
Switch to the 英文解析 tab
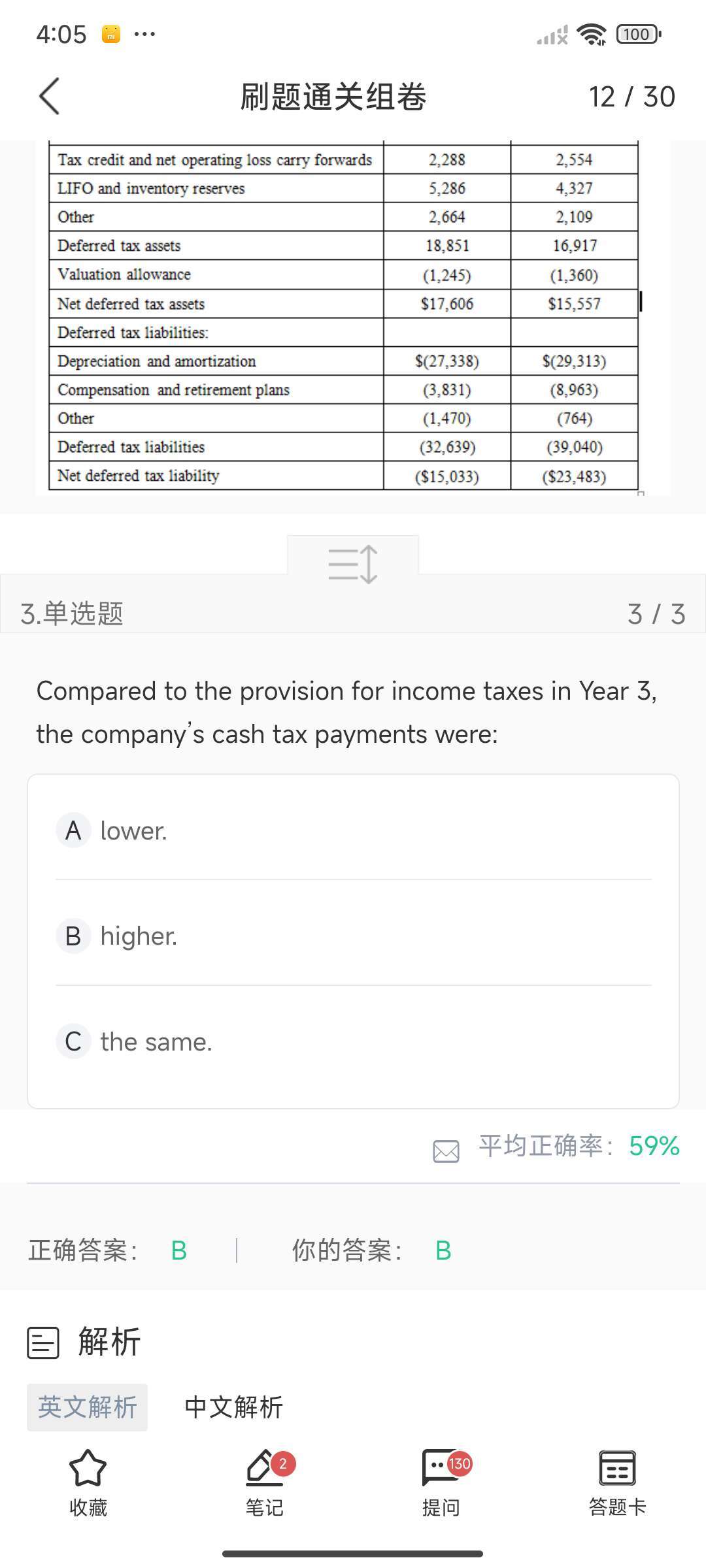coord(87,1407)
